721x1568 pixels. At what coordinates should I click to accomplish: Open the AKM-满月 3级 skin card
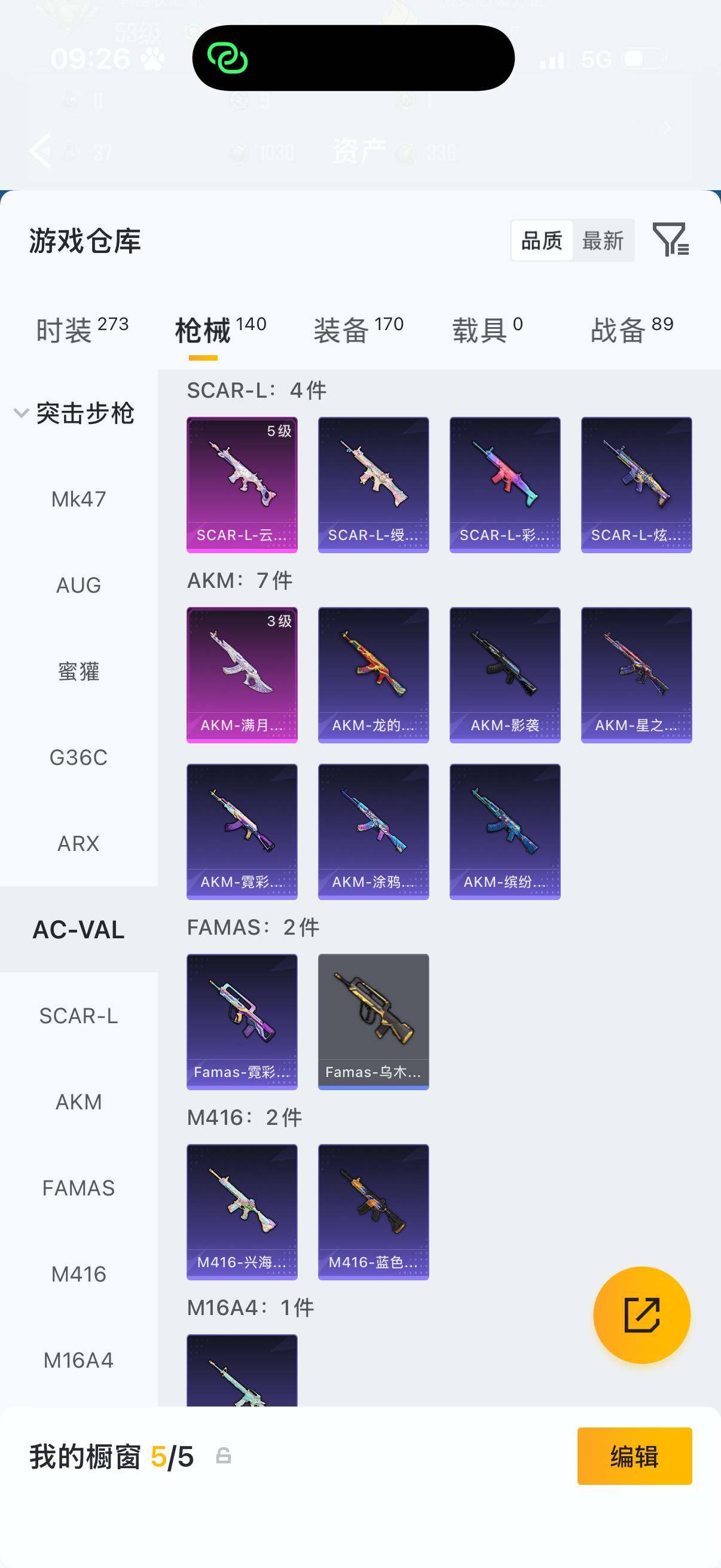[242, 675]
